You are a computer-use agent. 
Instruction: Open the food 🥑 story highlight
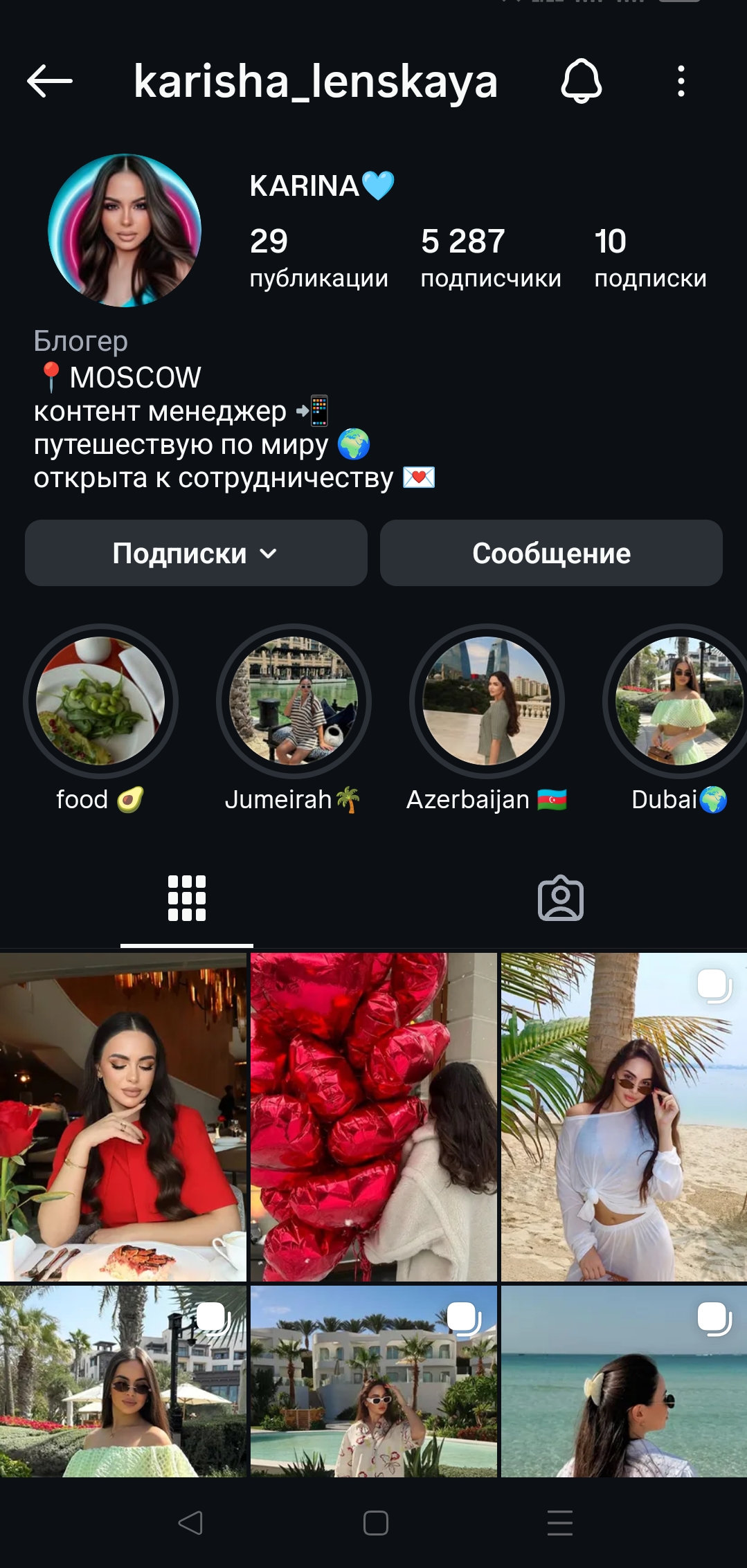coord(100,701)
